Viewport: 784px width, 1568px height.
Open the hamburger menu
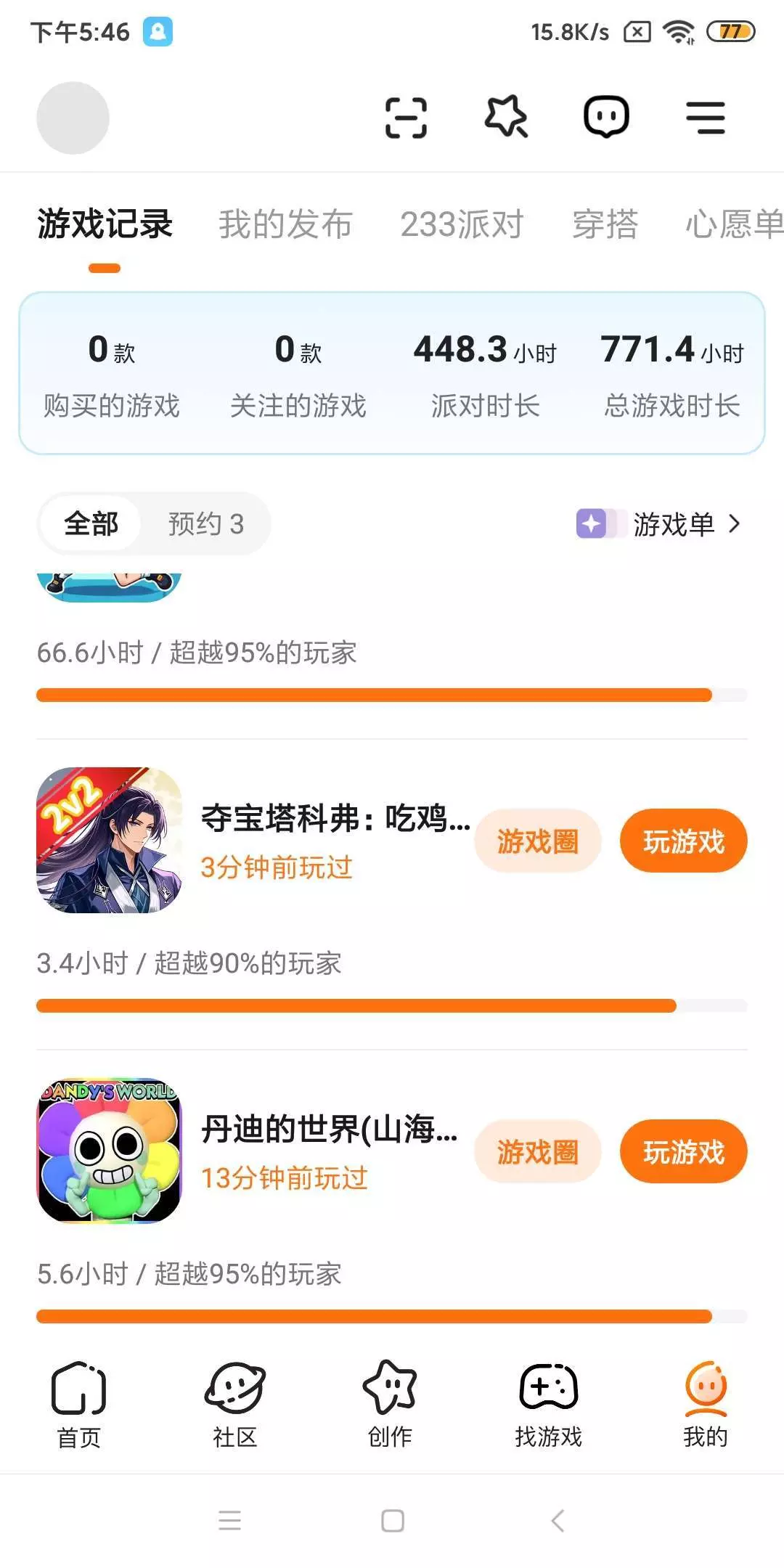point(706,118)
